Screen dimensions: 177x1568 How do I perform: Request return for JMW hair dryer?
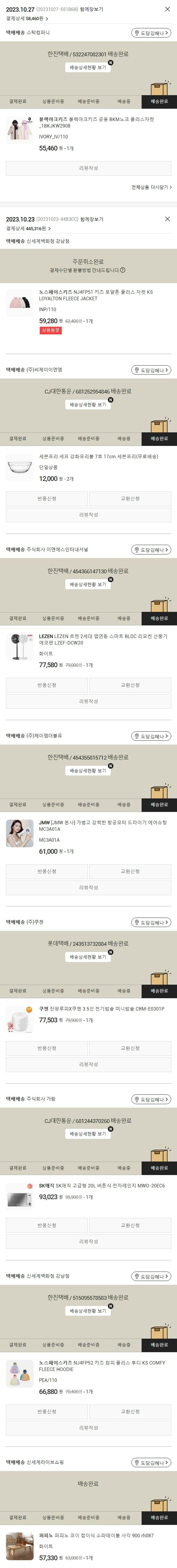coord(47,871)
